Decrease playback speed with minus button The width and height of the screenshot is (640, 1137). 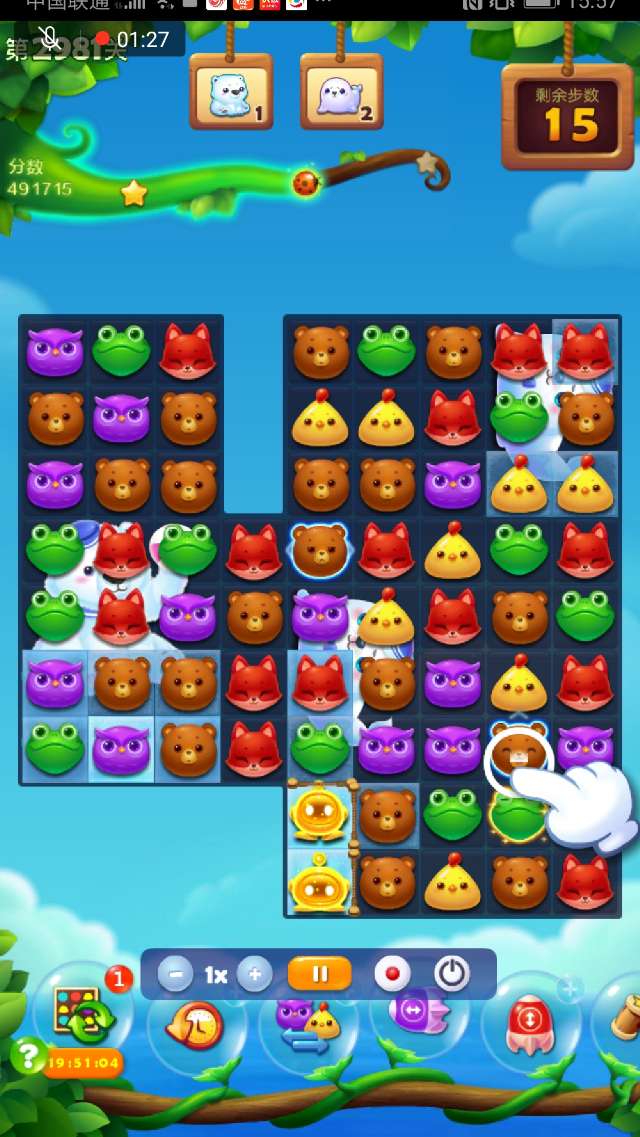click(175, 974)
